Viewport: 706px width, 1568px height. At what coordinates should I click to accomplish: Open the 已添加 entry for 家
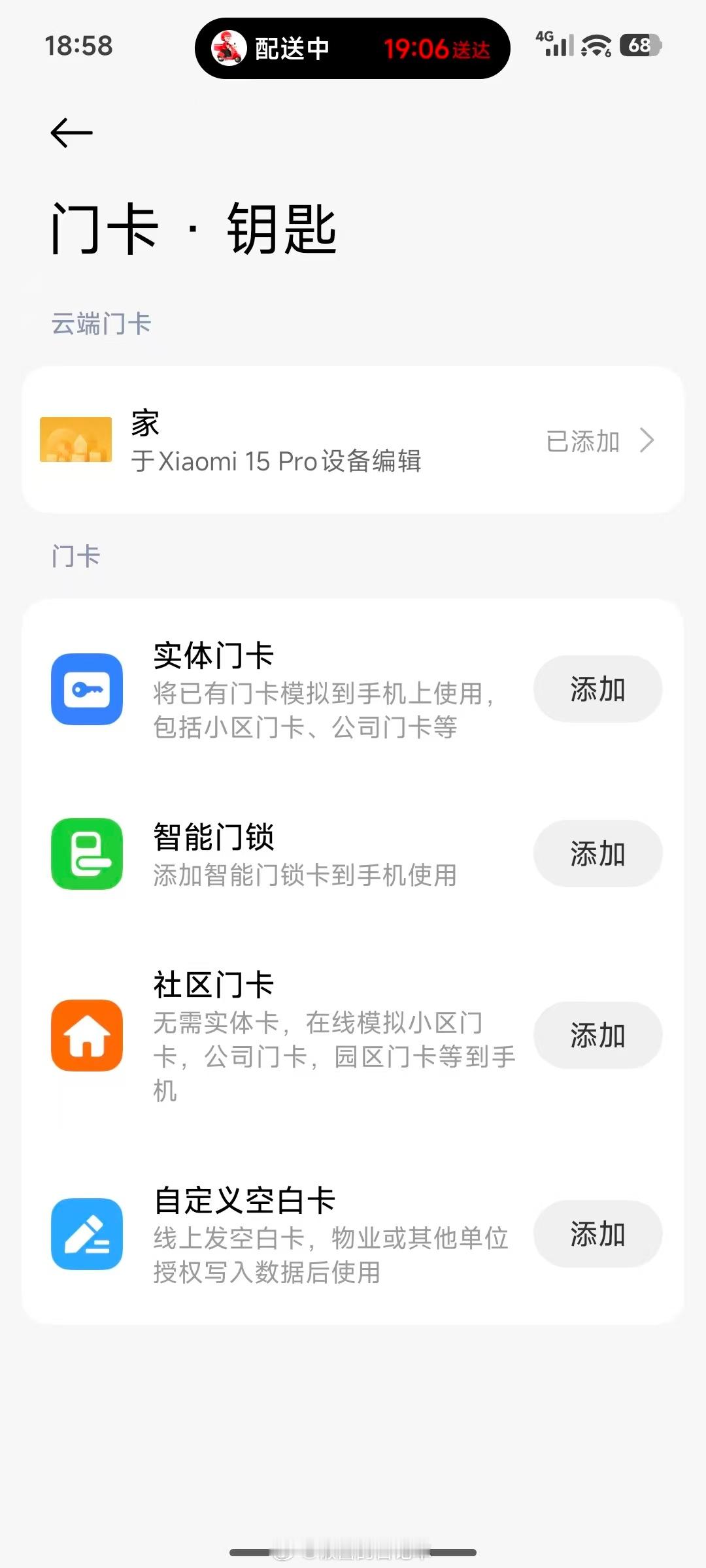[584, 440]
